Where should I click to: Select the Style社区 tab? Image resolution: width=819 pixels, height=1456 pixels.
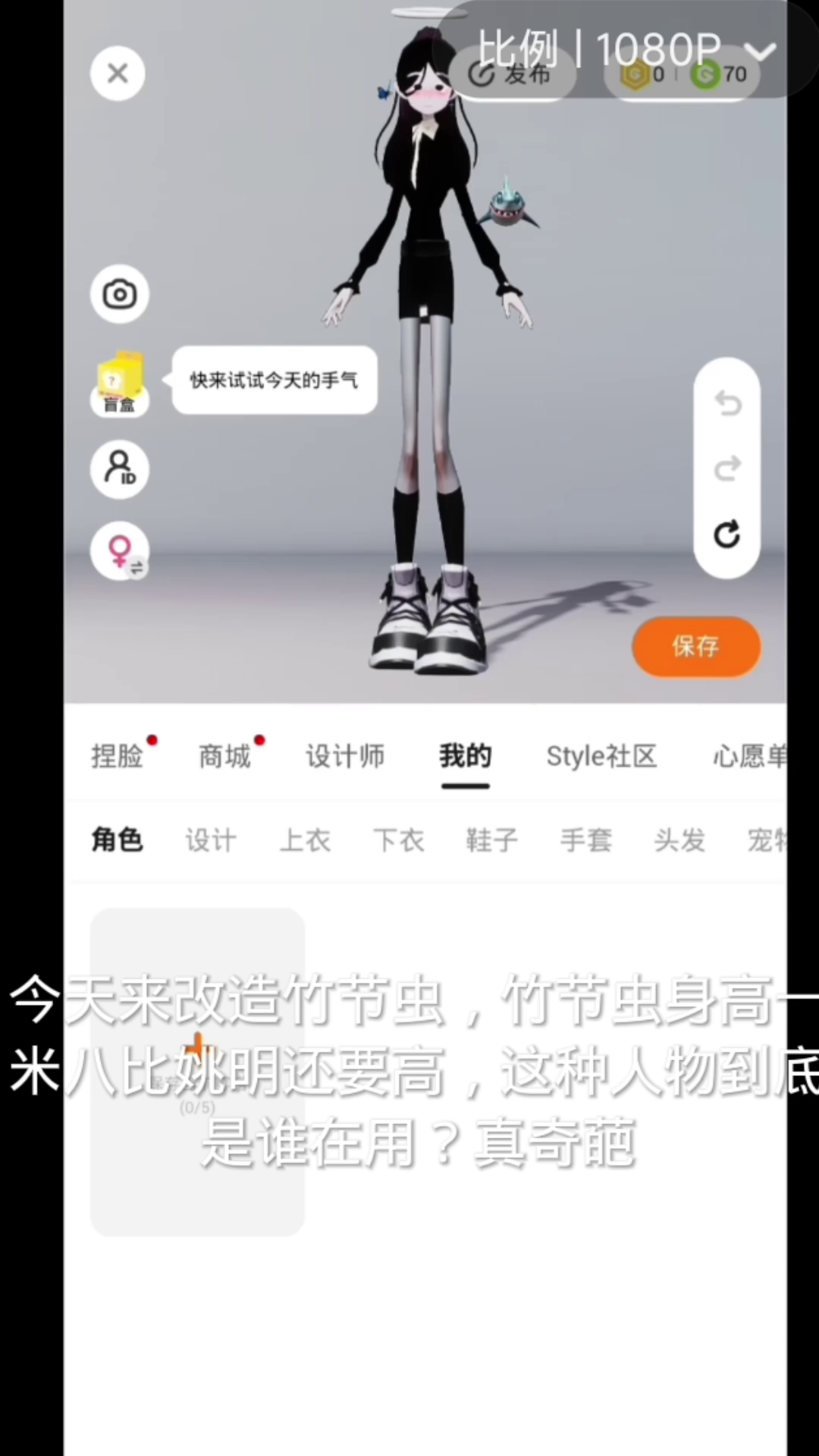click(x=601, y=756)
